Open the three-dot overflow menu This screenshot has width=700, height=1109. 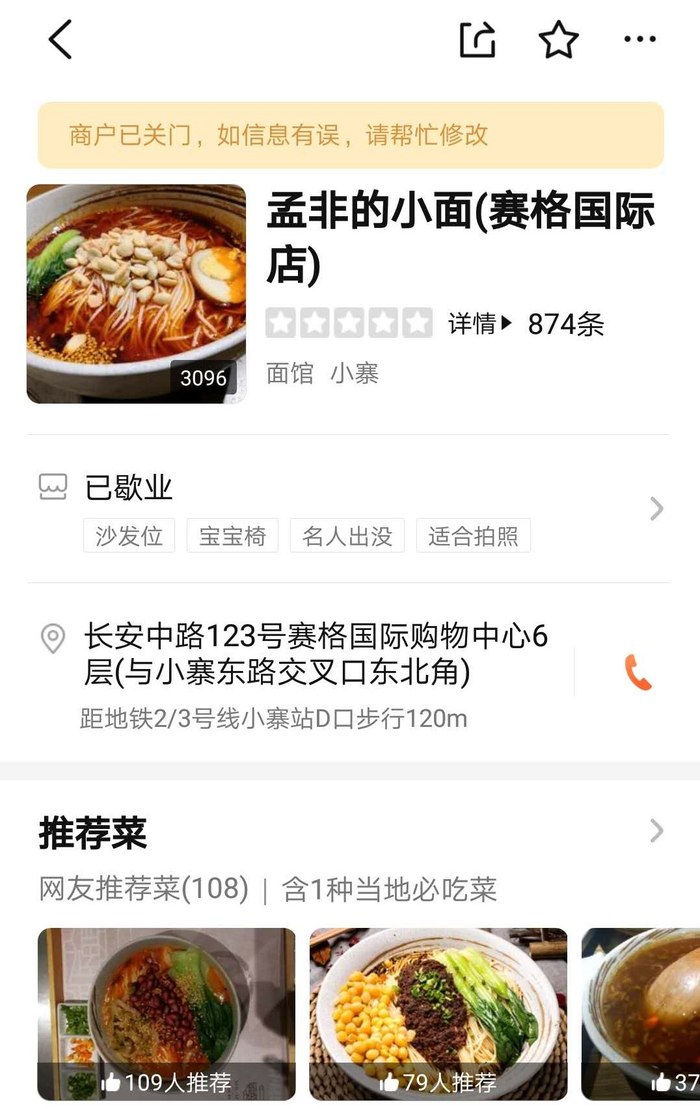click(639, 40)
